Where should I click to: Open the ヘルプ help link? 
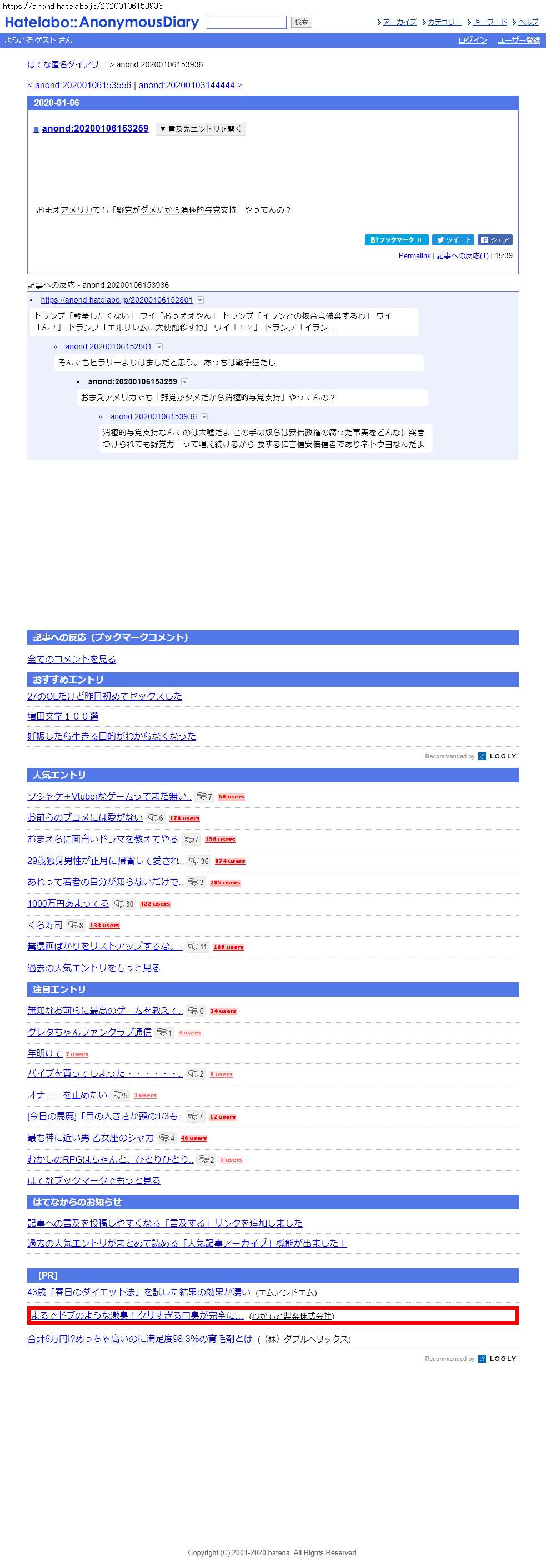528,22
